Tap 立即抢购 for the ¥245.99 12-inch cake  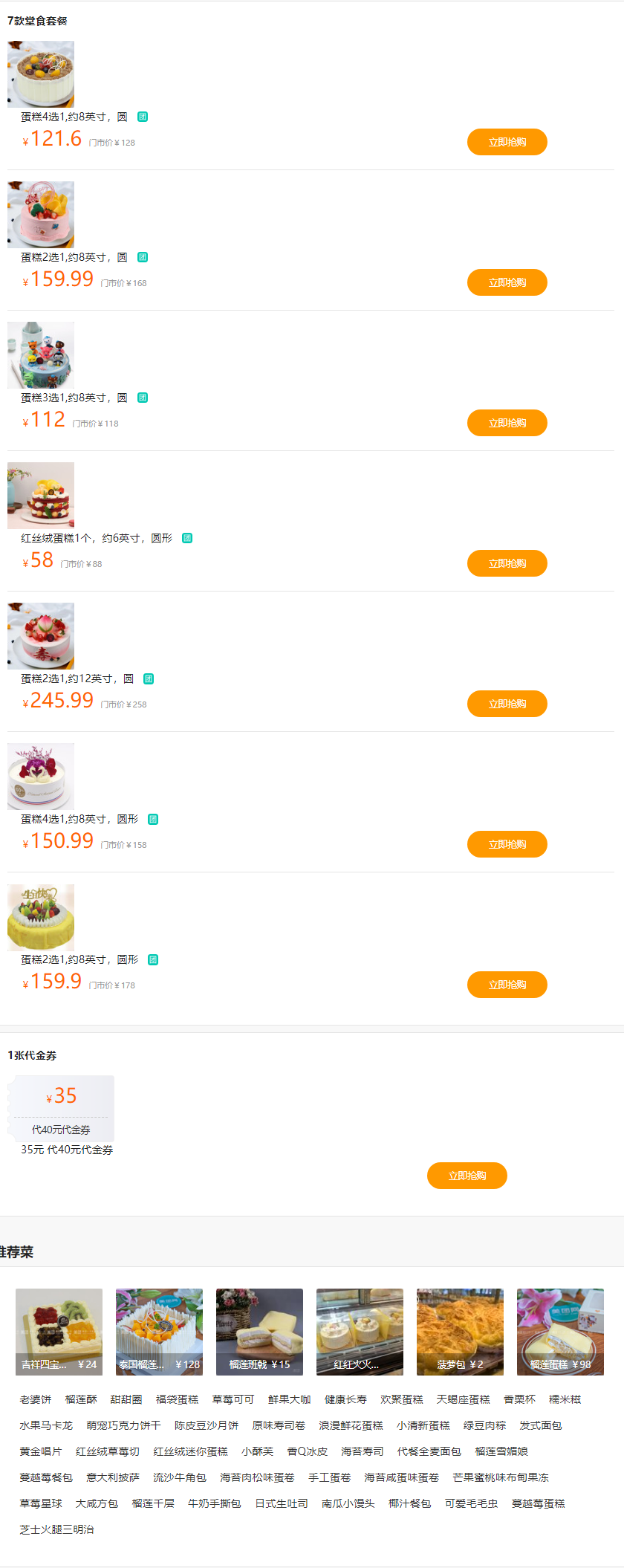[x=507, y=704]
